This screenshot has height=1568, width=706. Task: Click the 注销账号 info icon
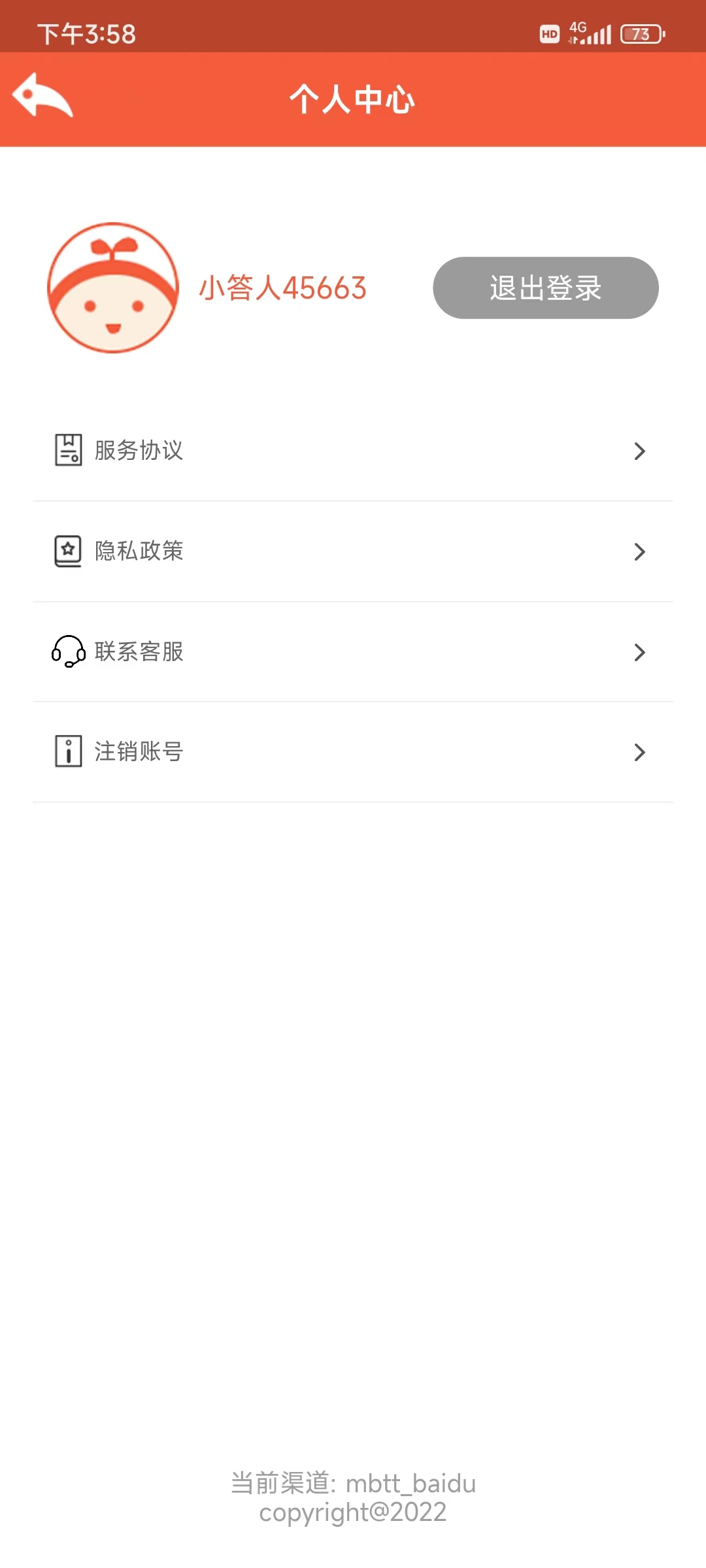[x=67, y=752]
